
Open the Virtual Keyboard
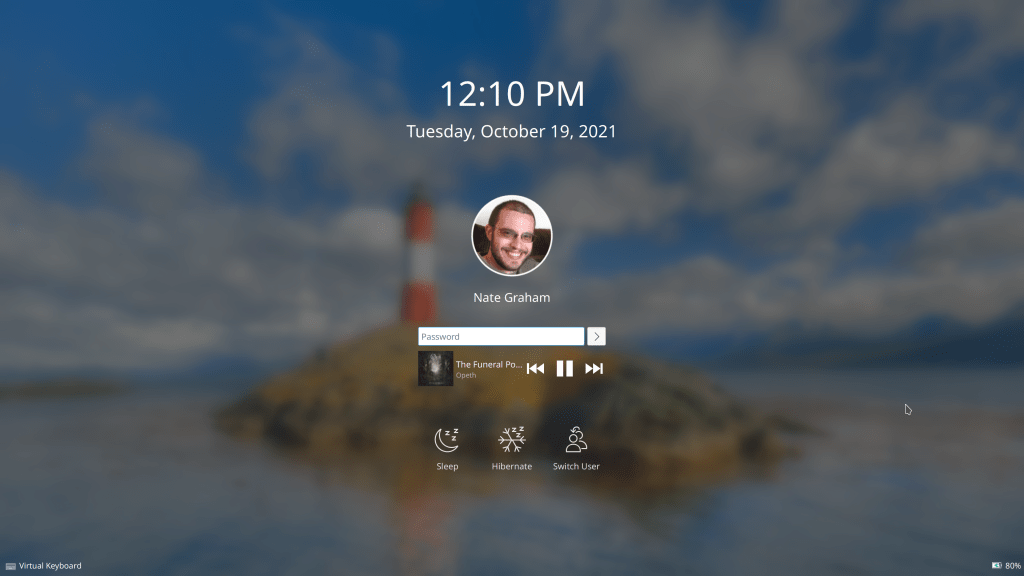[43, 566]
